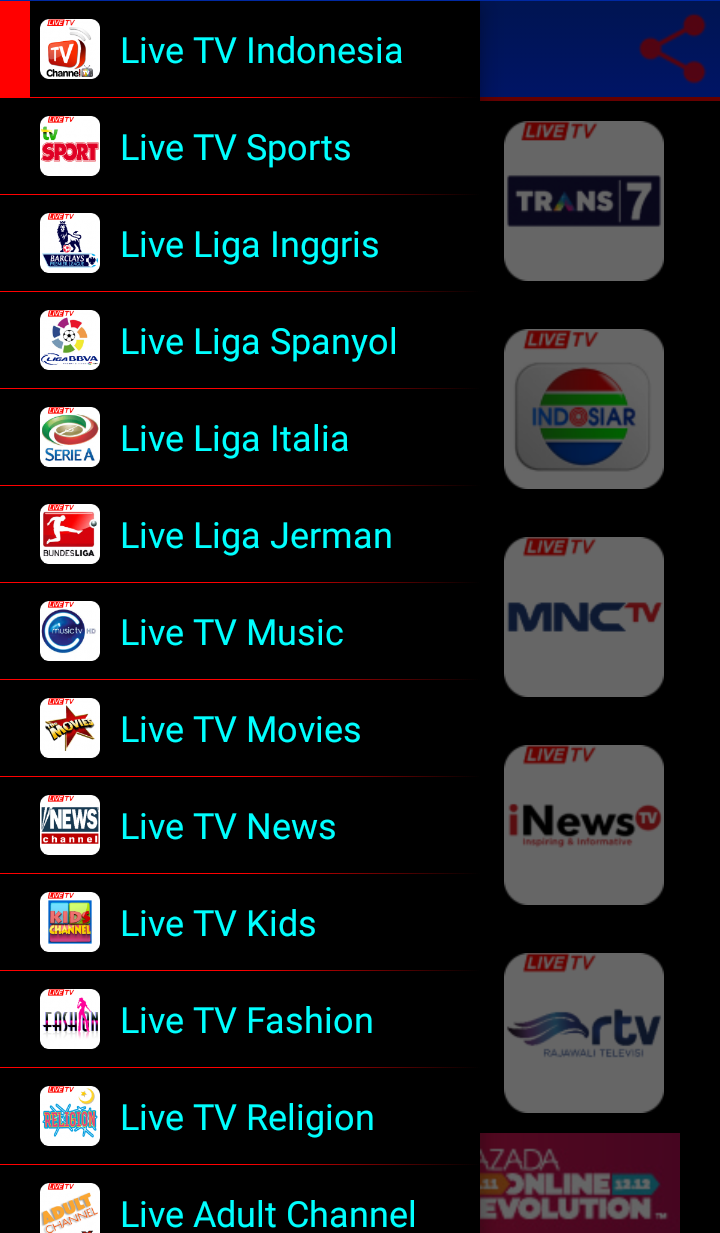Open Live TV Movies category
This screenshot has height=1233, width=720.
coord(240,730)
